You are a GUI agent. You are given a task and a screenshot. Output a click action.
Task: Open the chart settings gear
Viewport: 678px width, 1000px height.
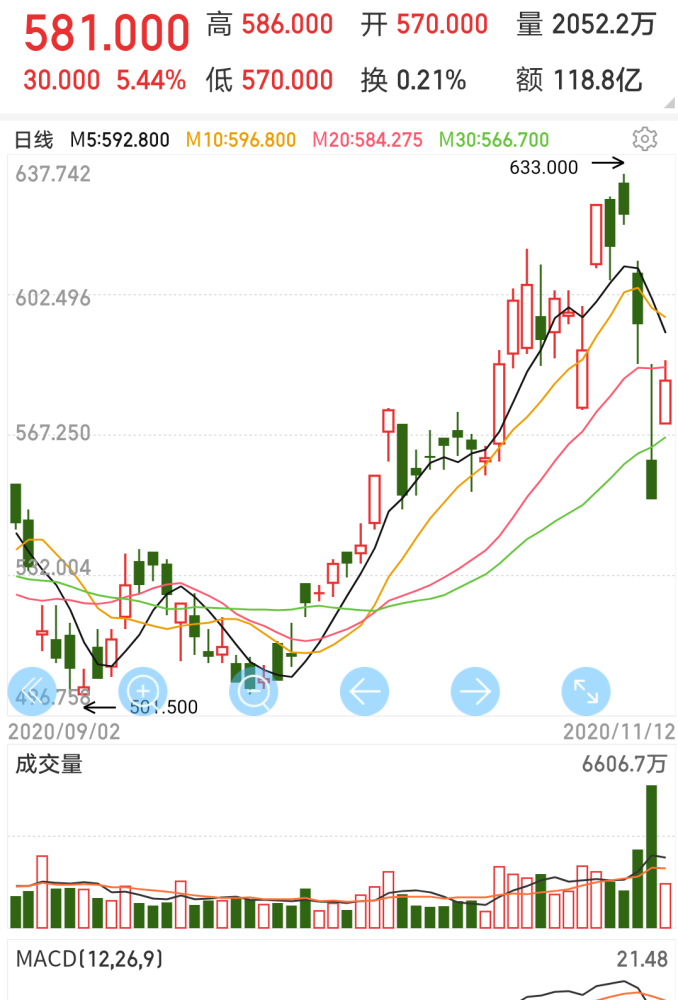645,139
